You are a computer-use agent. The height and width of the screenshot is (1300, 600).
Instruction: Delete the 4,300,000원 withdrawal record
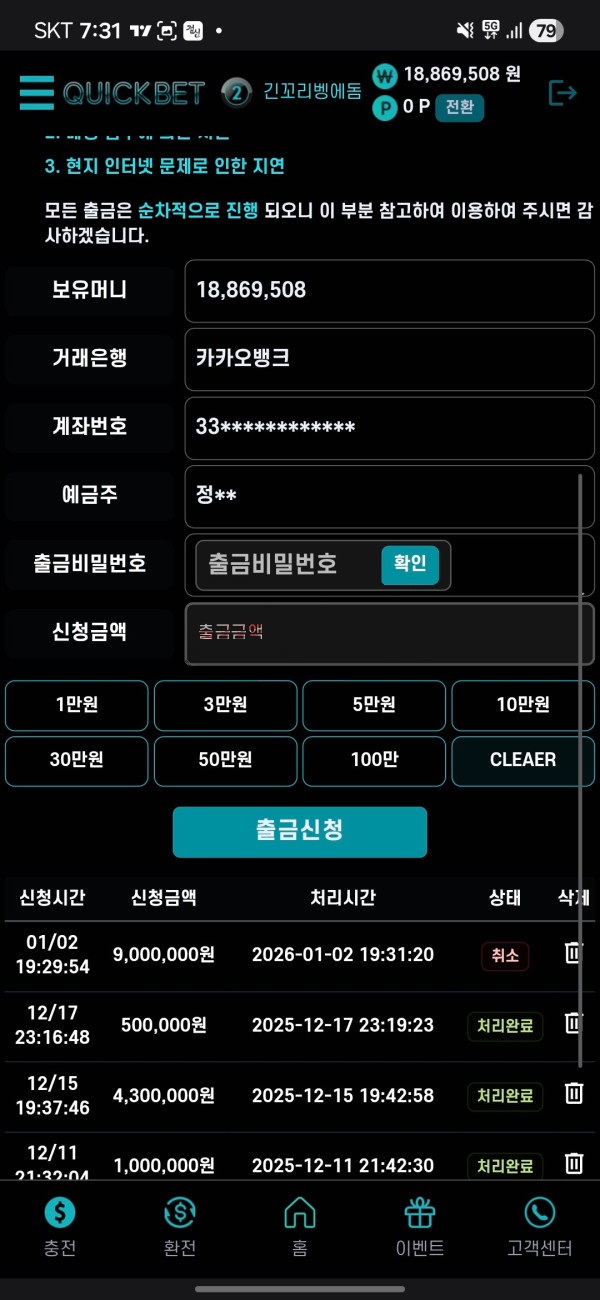point(573,1093)
